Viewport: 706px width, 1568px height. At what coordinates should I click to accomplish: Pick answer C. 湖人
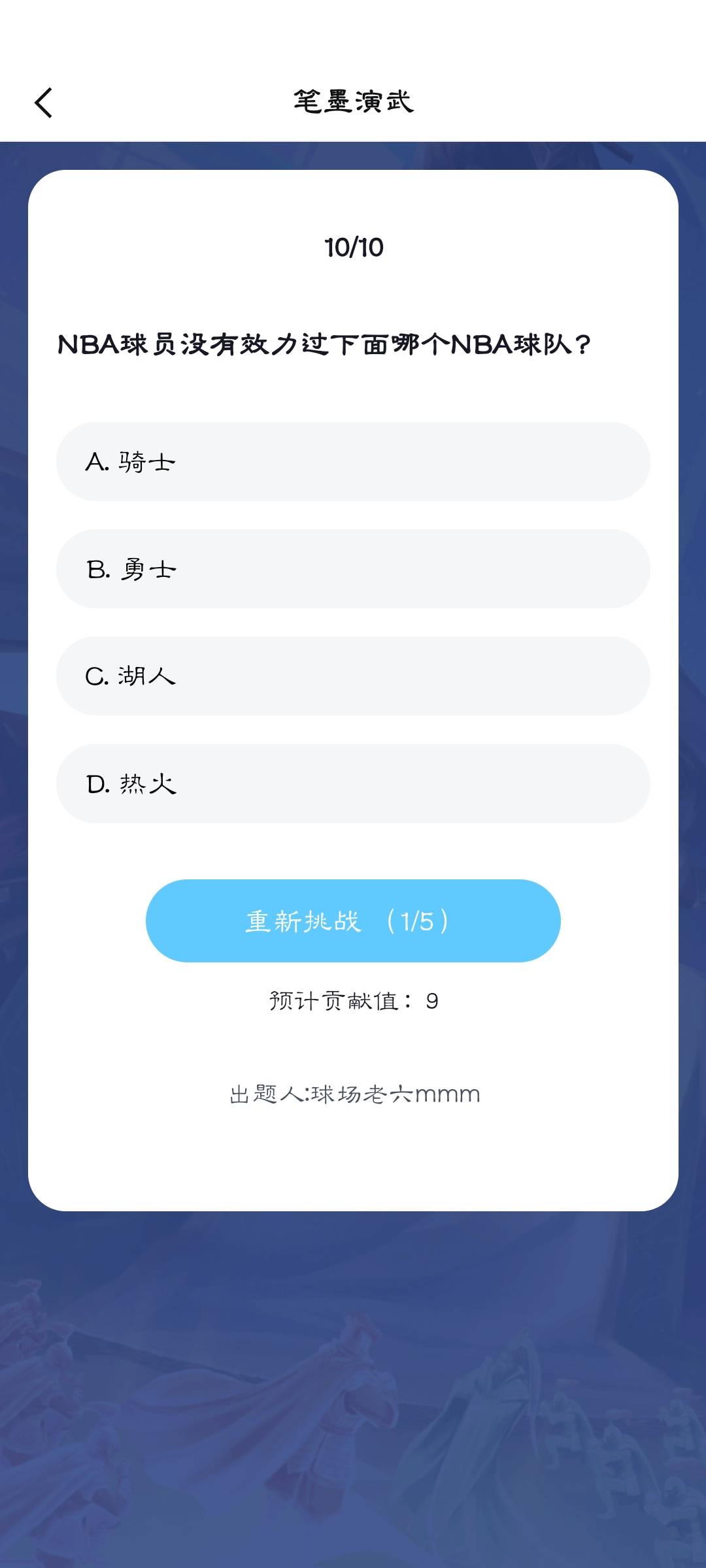(x=353, y=676)
